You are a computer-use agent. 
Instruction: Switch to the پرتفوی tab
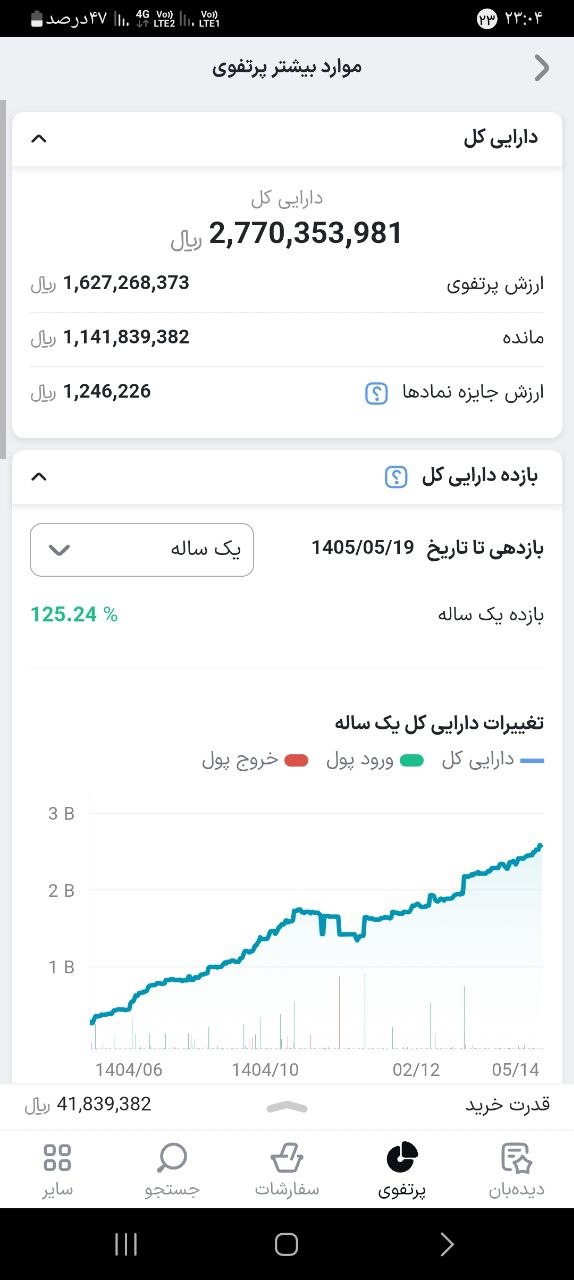tap(402, 1171)
